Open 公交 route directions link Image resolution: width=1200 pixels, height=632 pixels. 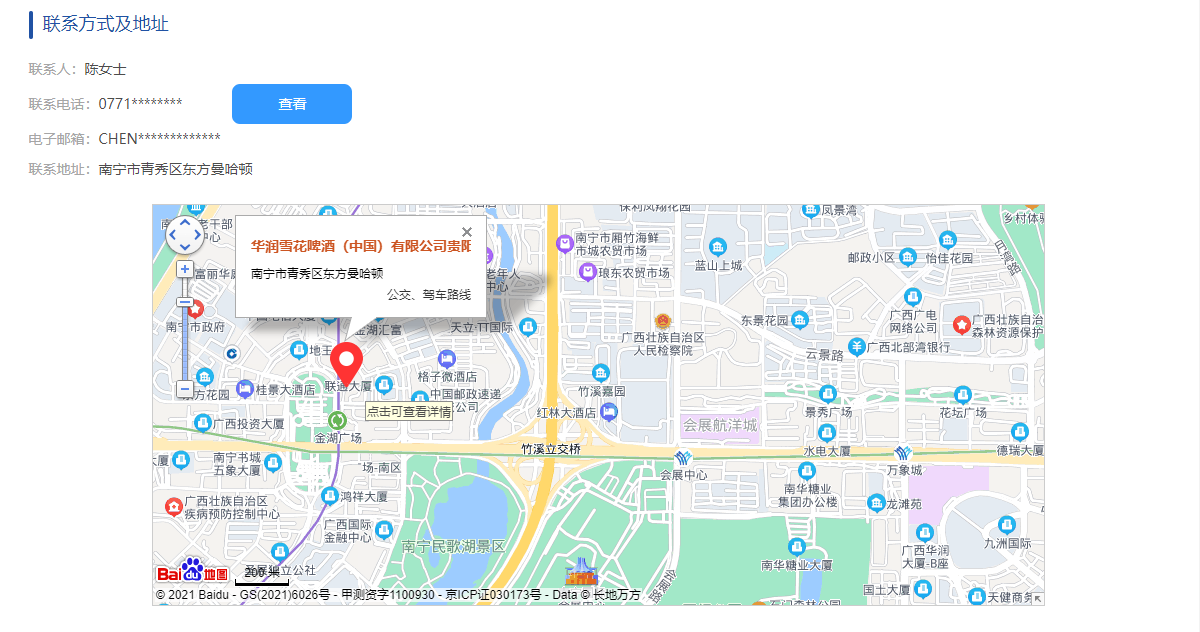pyautogui.click(x=398, y=295)
